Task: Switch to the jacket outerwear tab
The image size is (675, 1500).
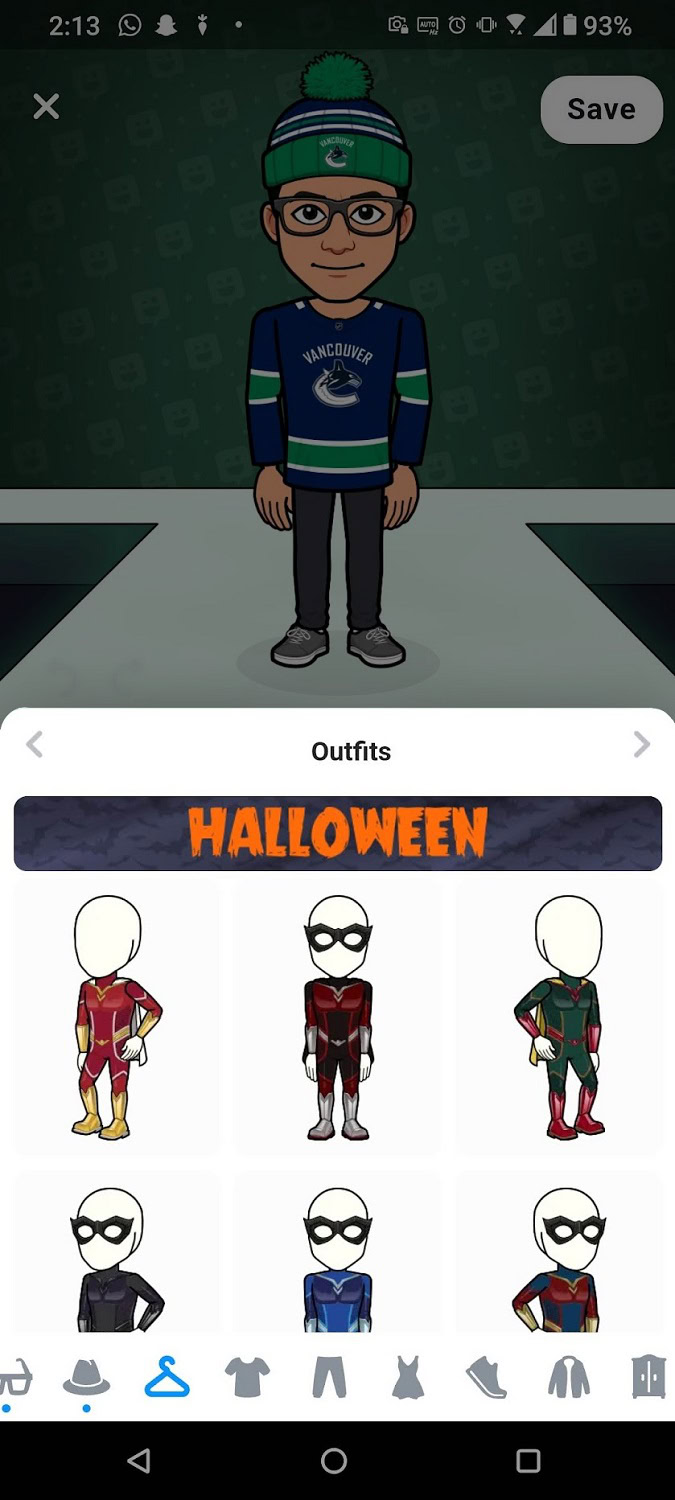Action: [x=568, y=1378]
